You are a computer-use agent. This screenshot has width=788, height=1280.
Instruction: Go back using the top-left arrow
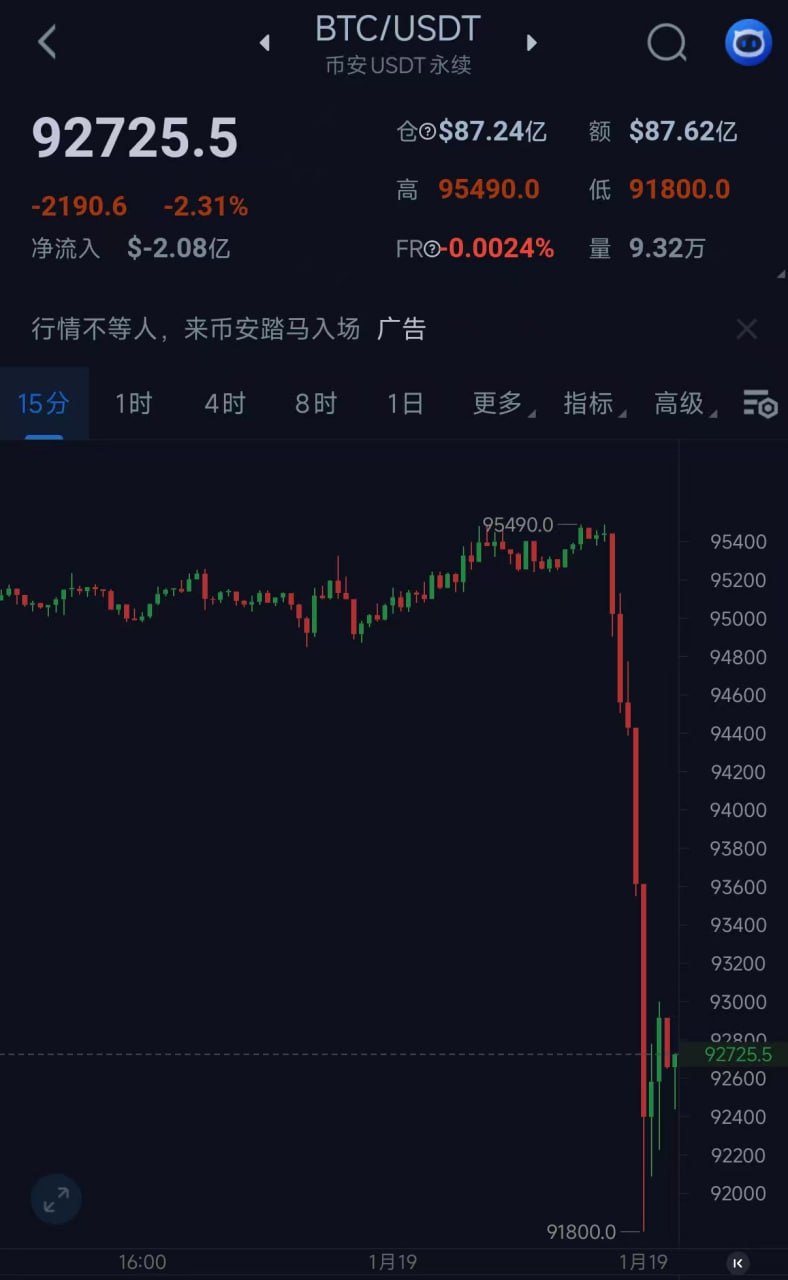click(46, 42)
